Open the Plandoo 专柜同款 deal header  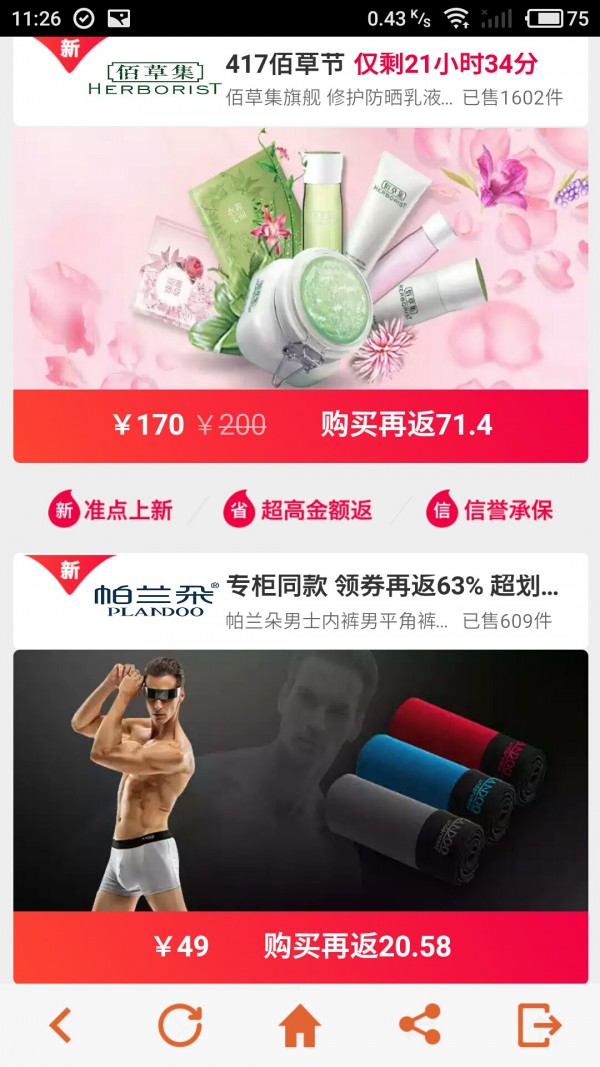[300, 601]
